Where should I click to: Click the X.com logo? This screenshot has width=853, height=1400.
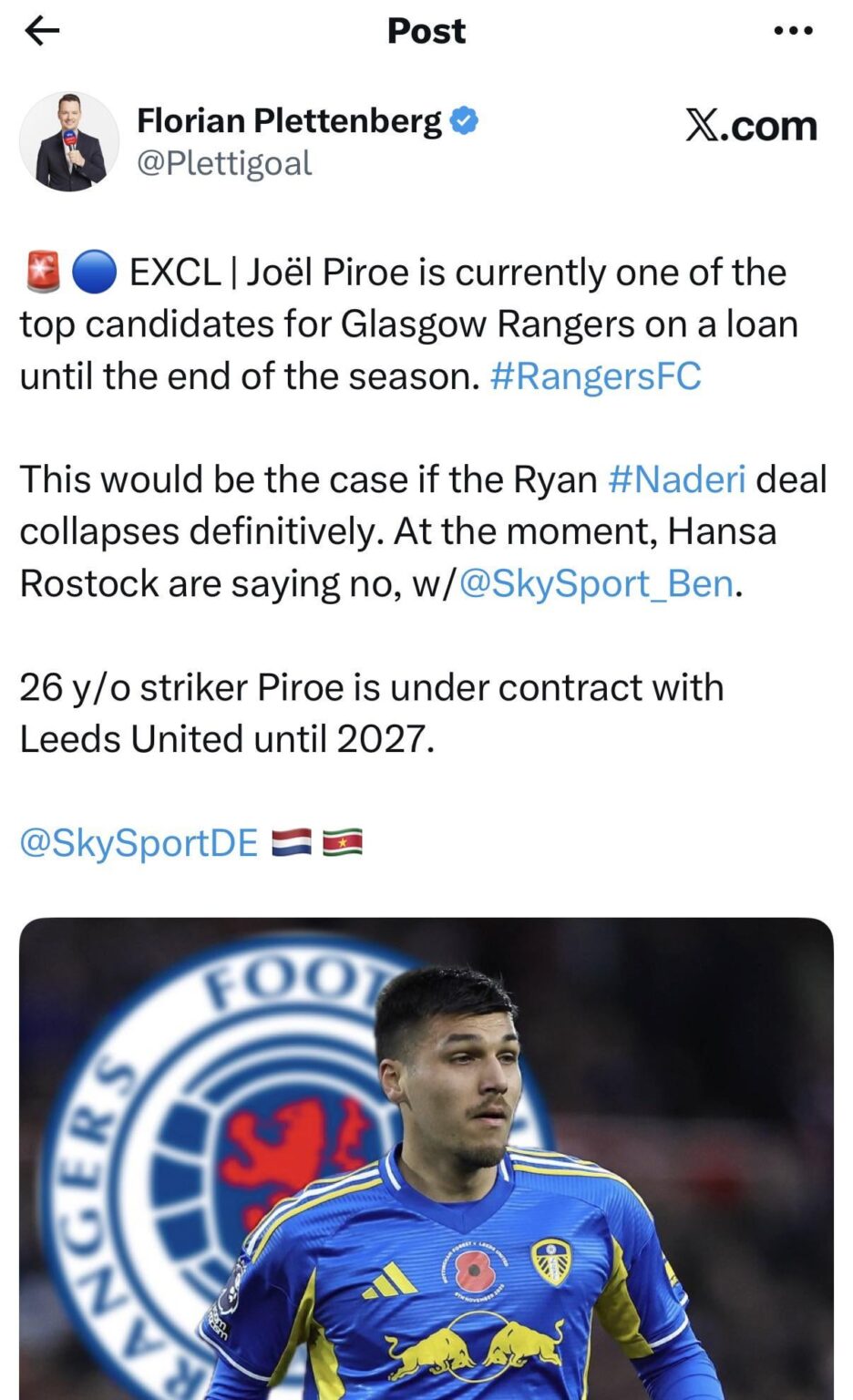(751, 126)
